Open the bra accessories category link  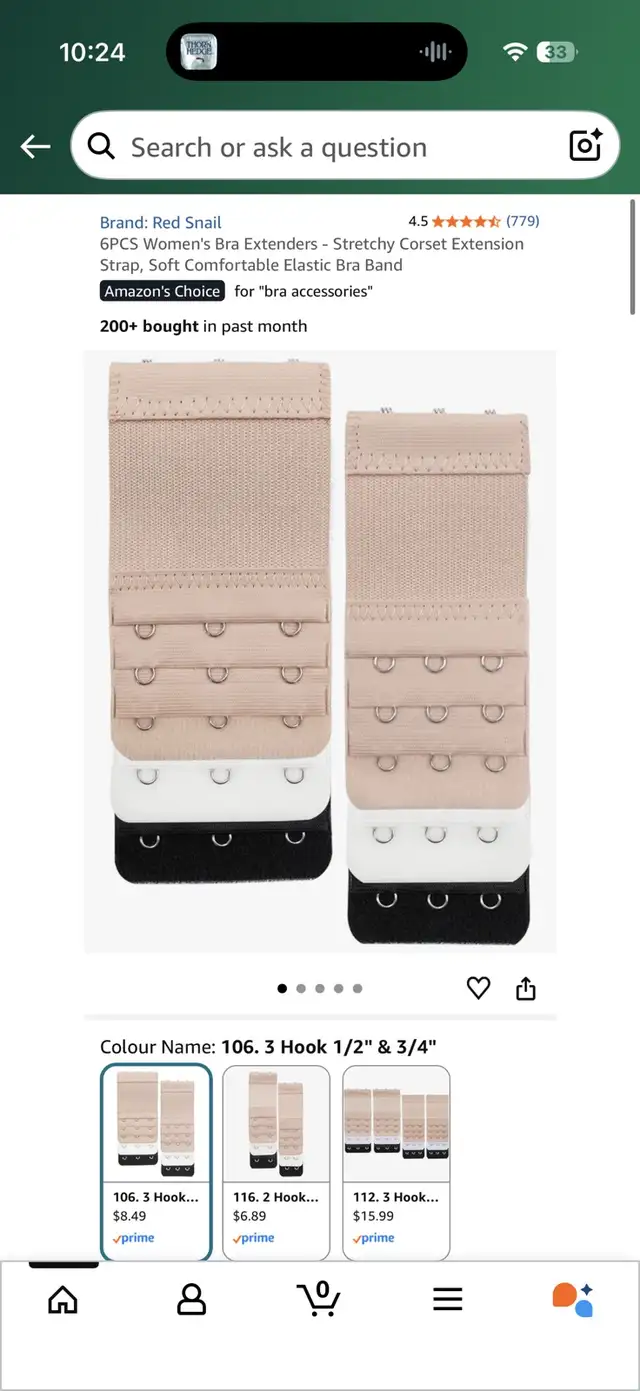point(303,291)
